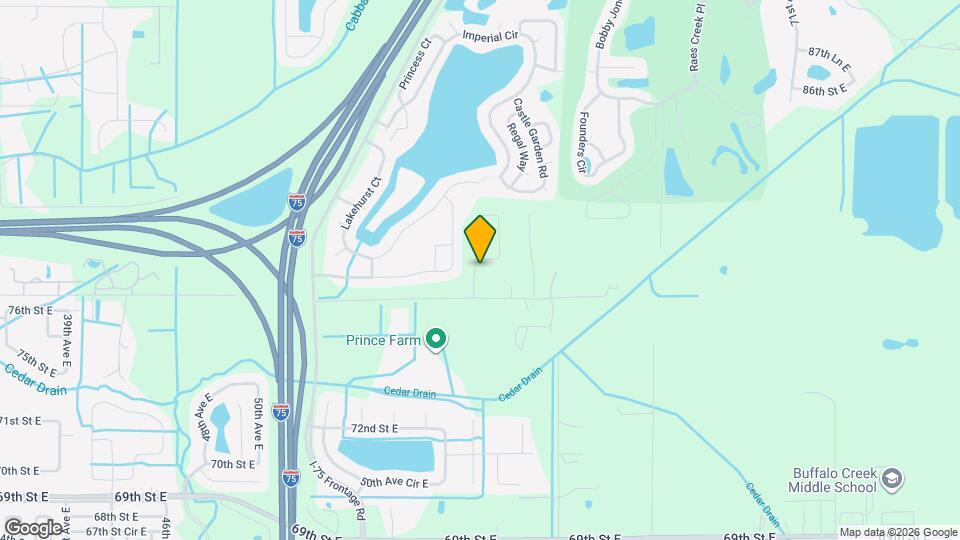Tap the orange location marker
This screenshot has height=540, width=960.
480,238
